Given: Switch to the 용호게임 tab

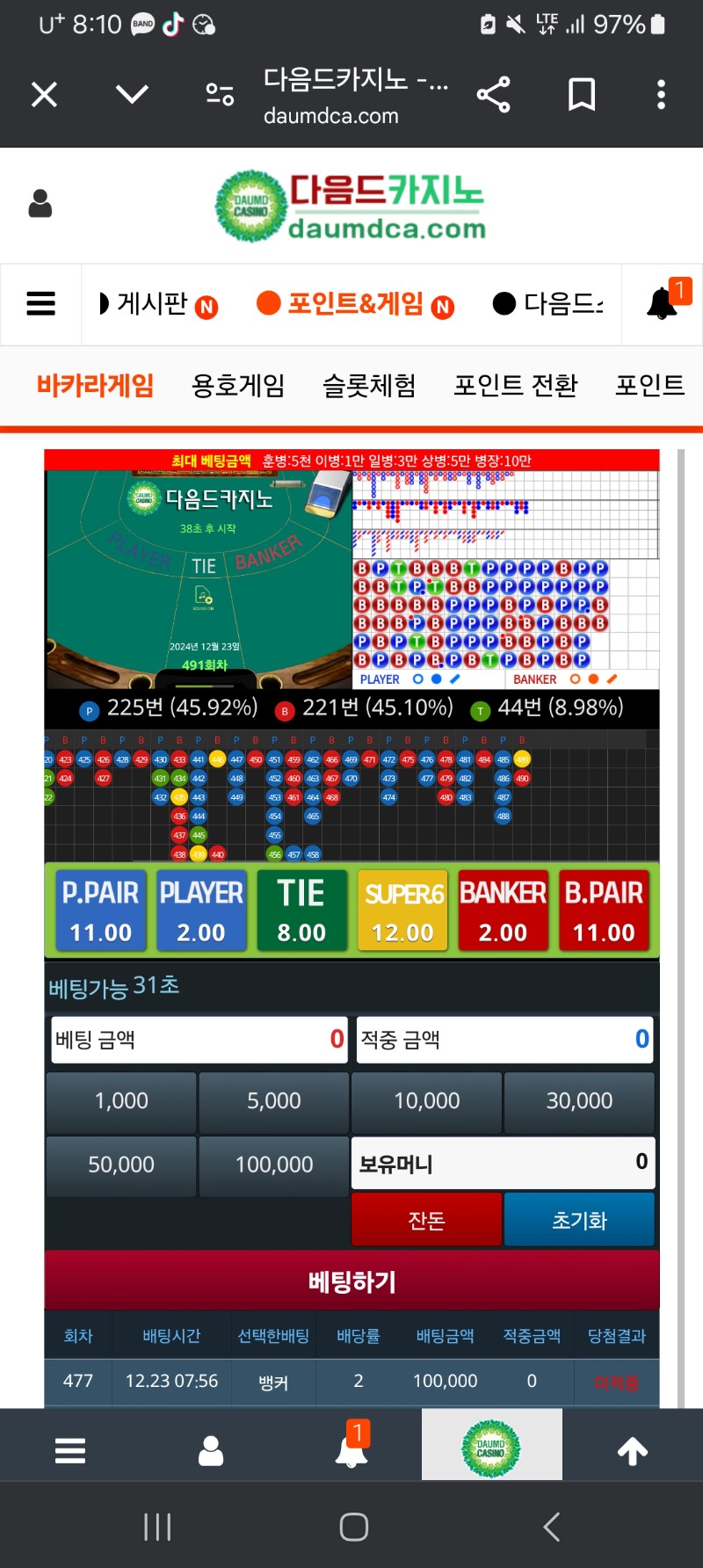Looking at the screenshot, I should 238,385.
